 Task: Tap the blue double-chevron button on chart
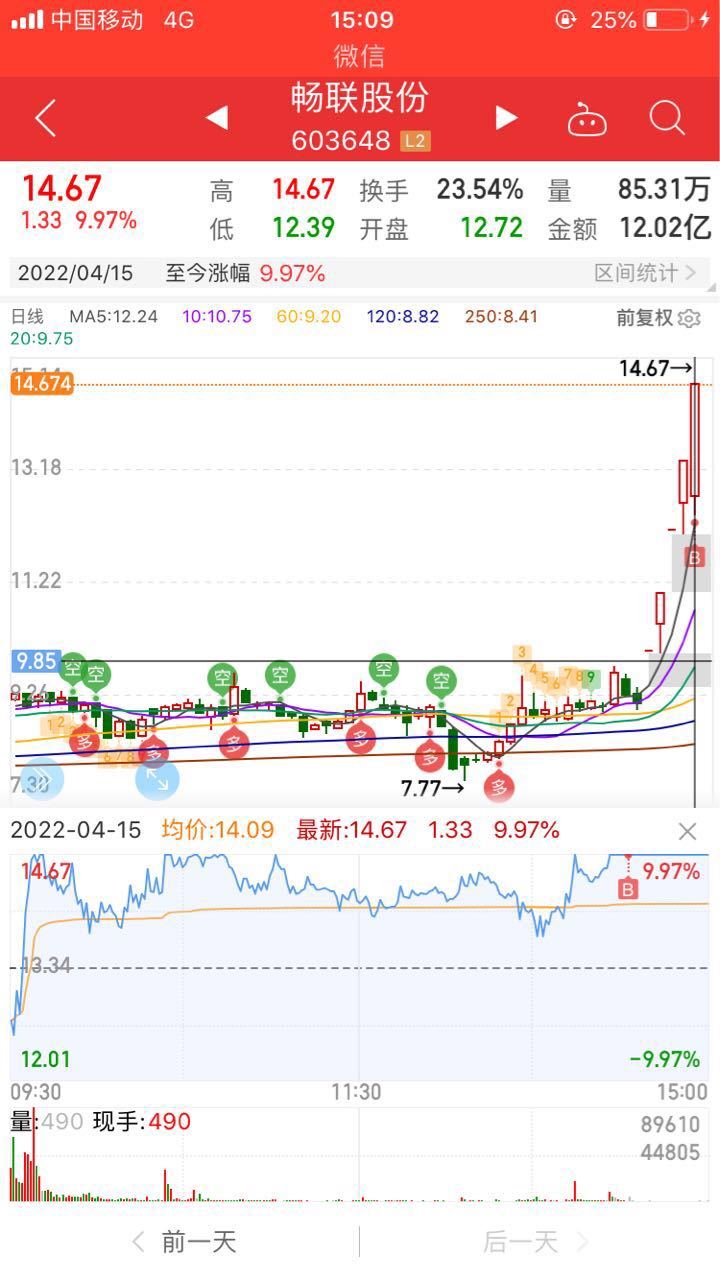pos(40,780)
